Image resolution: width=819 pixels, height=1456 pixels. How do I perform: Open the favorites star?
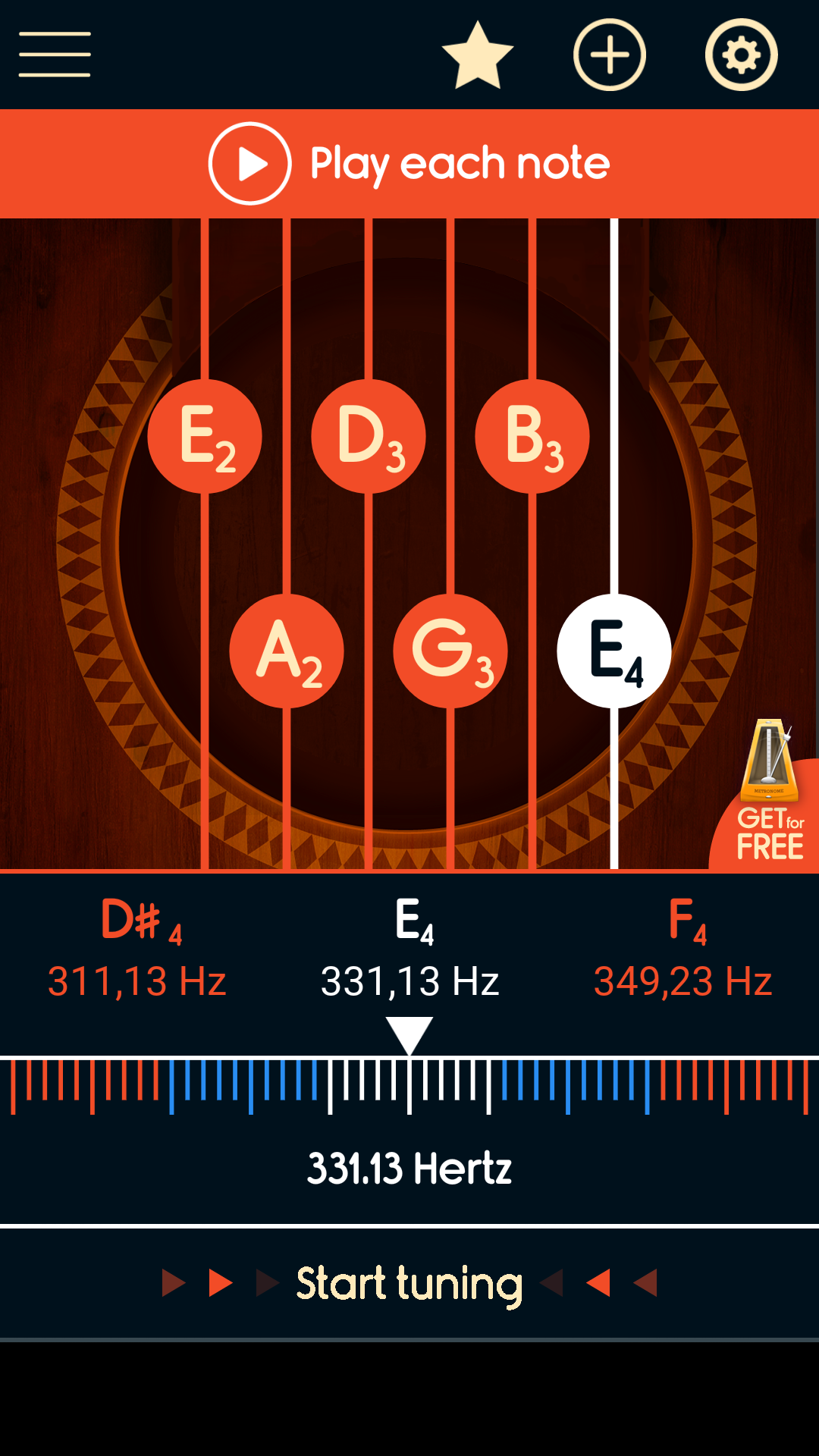478,54
